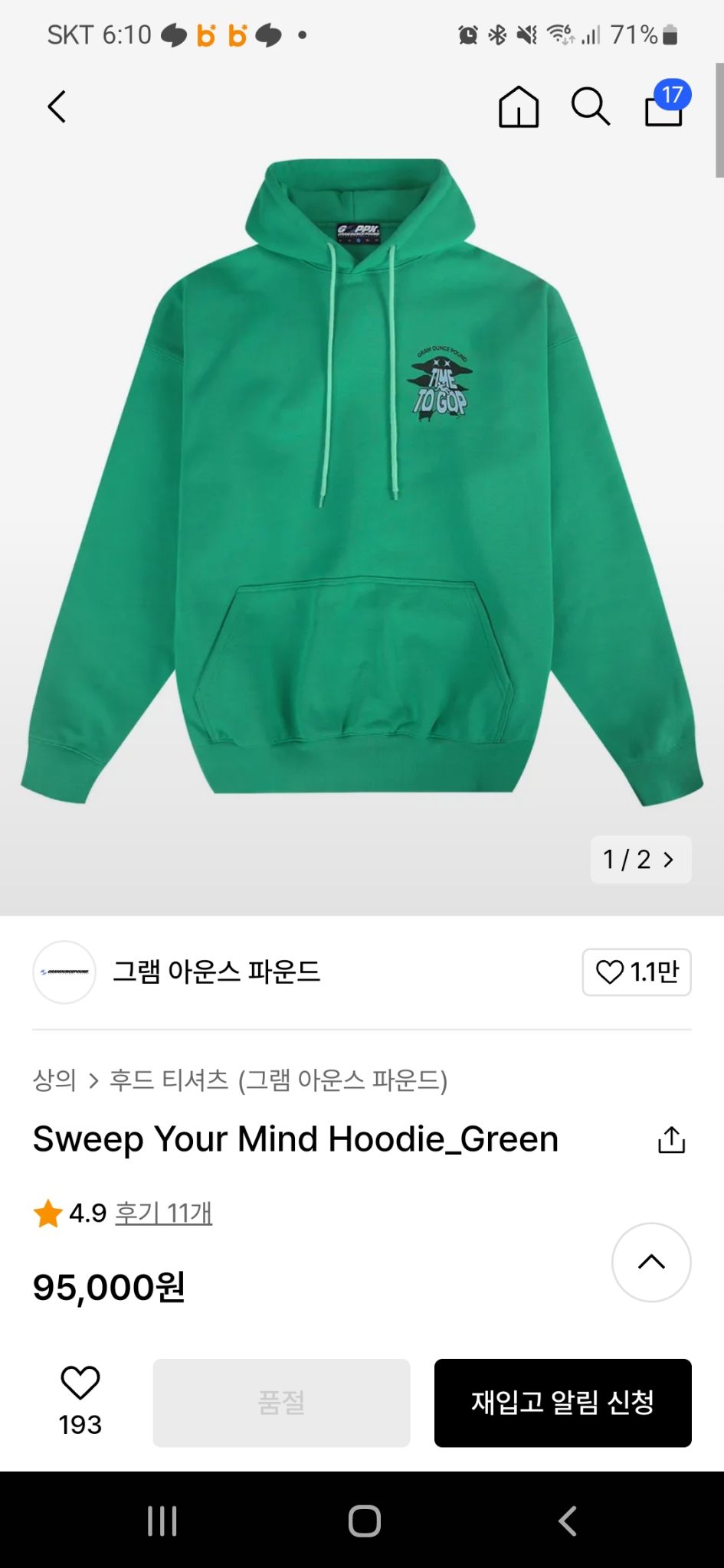
Task: Tap the scroll-to-top chevron button
Action: [650, 1263]
